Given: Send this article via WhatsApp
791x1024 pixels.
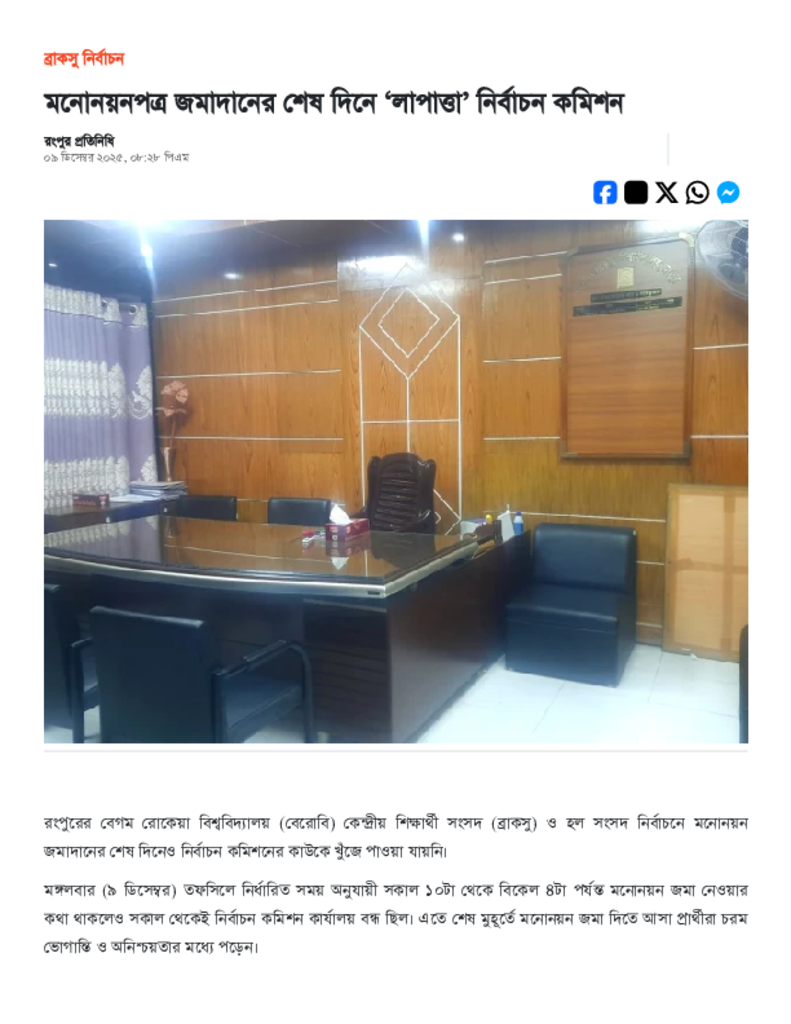Looking at the screenshot, I should (x=697, y=192).
